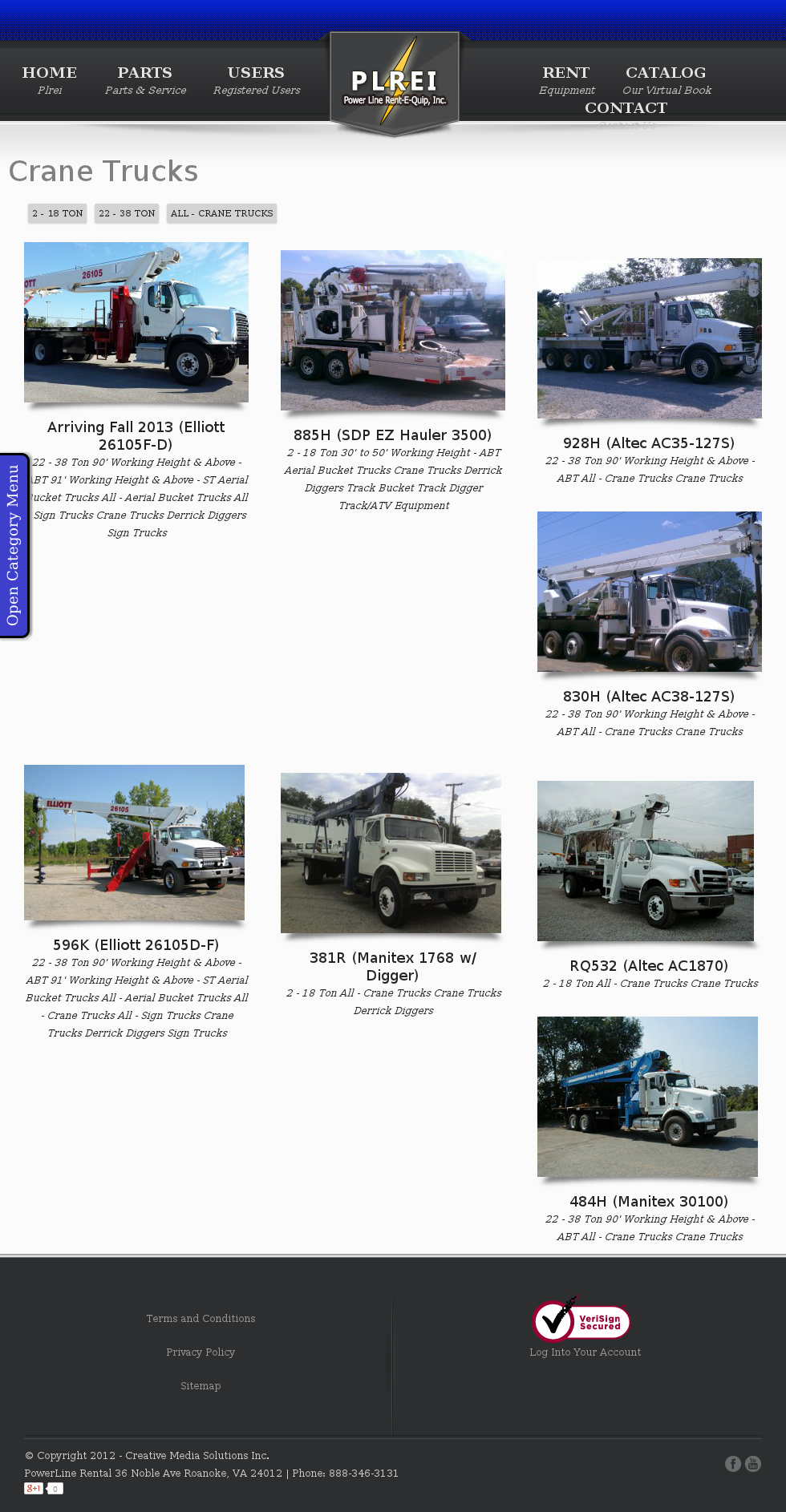This screenshot has width=786, height=1512.
Task: Filter by 22 - 38 Ton
Action: pyautogui.click(x=127, y=213)
